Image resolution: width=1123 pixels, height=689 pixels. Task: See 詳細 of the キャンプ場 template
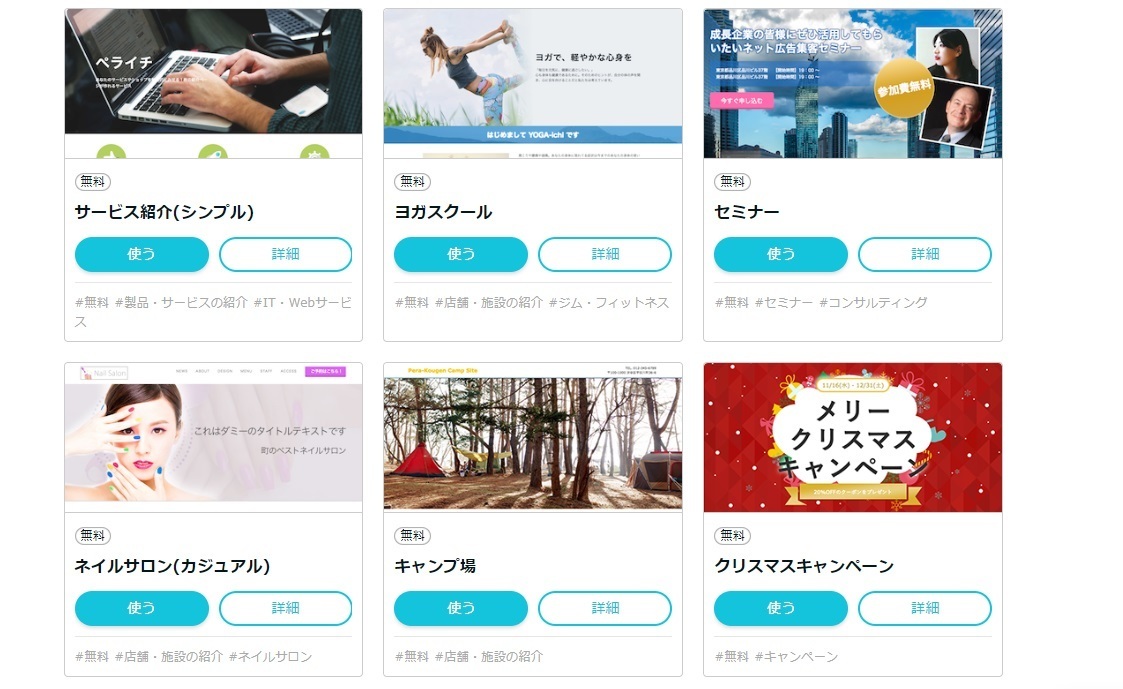click(x=605, y=608)
